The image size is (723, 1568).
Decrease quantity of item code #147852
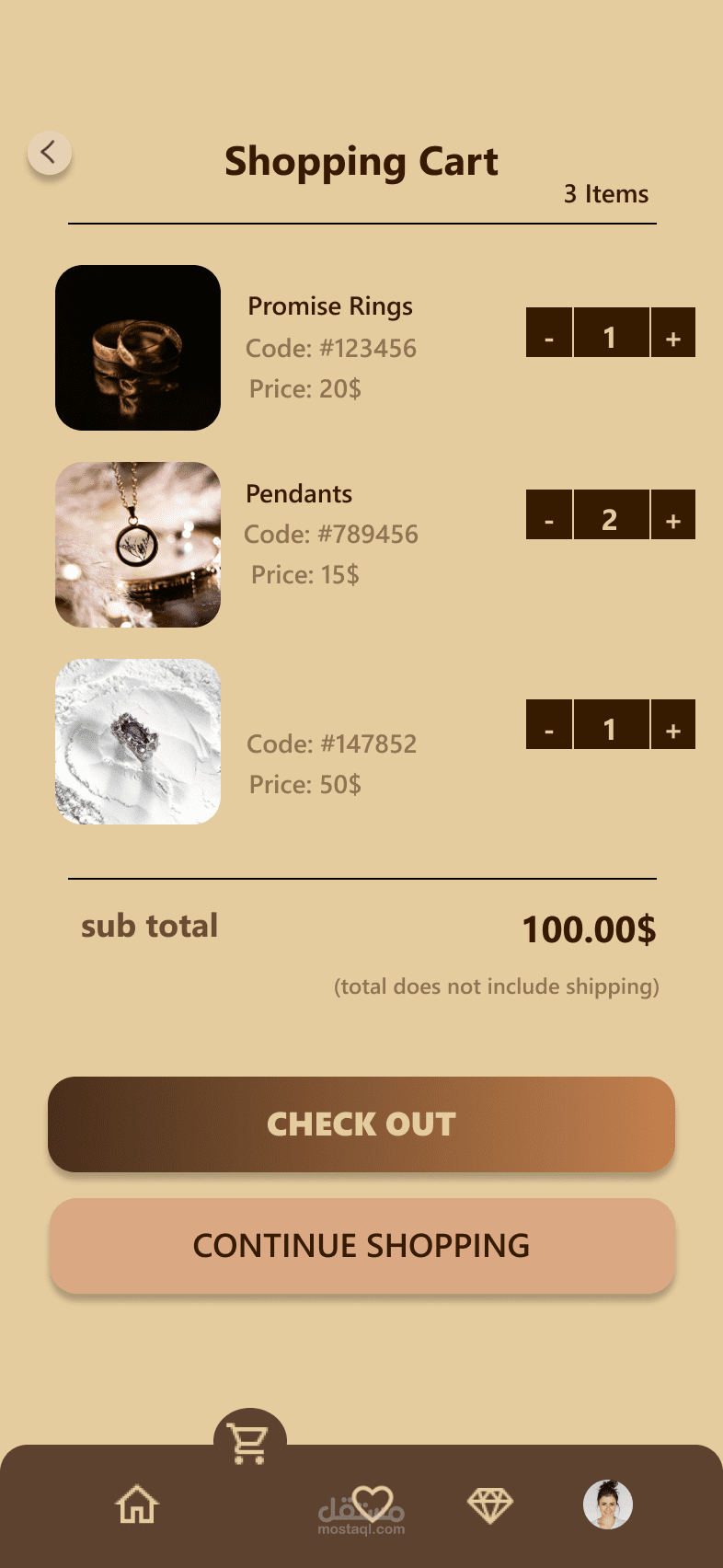pos(549,724)
